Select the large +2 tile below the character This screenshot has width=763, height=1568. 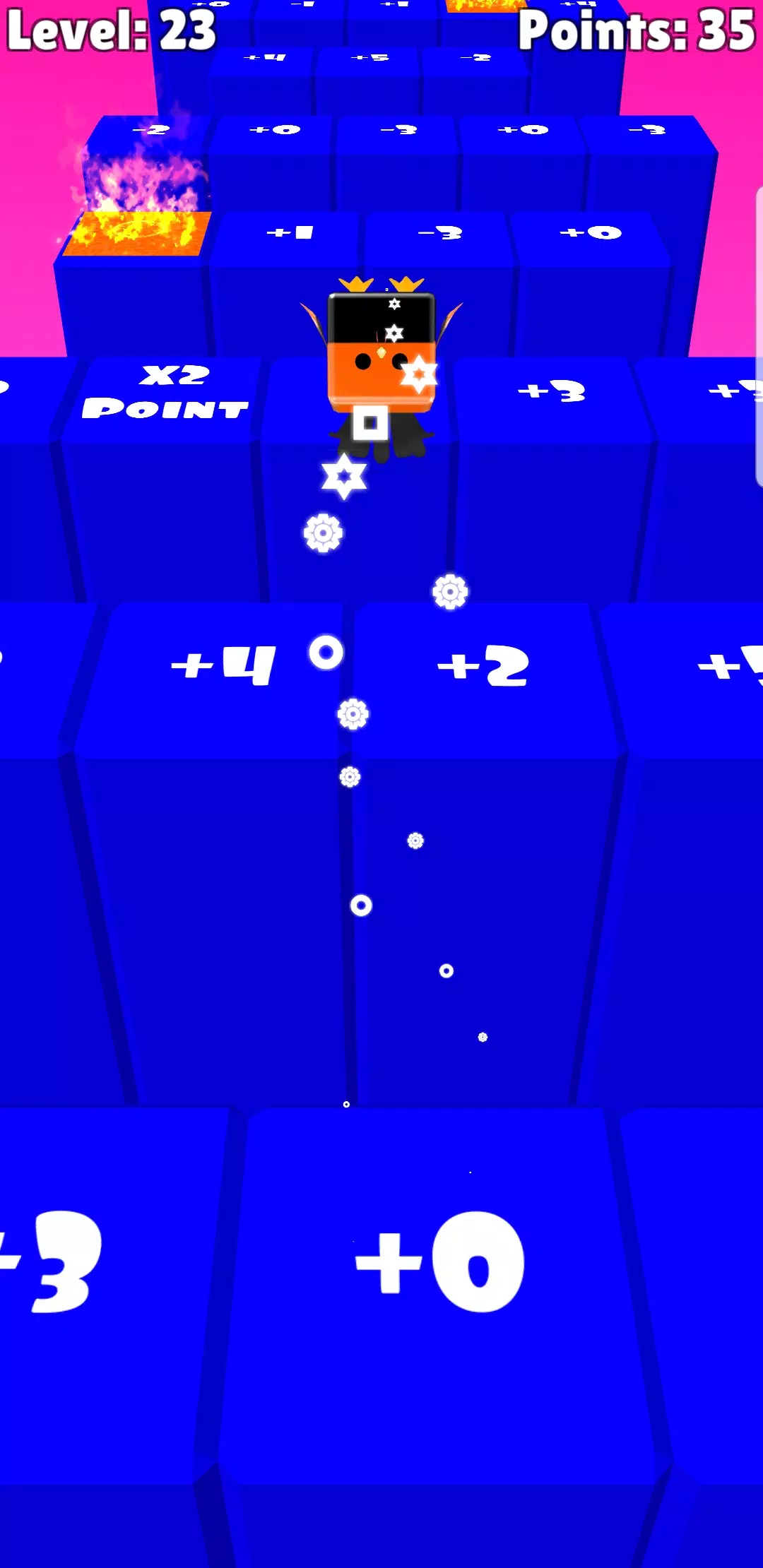click(x=484, y=667)
